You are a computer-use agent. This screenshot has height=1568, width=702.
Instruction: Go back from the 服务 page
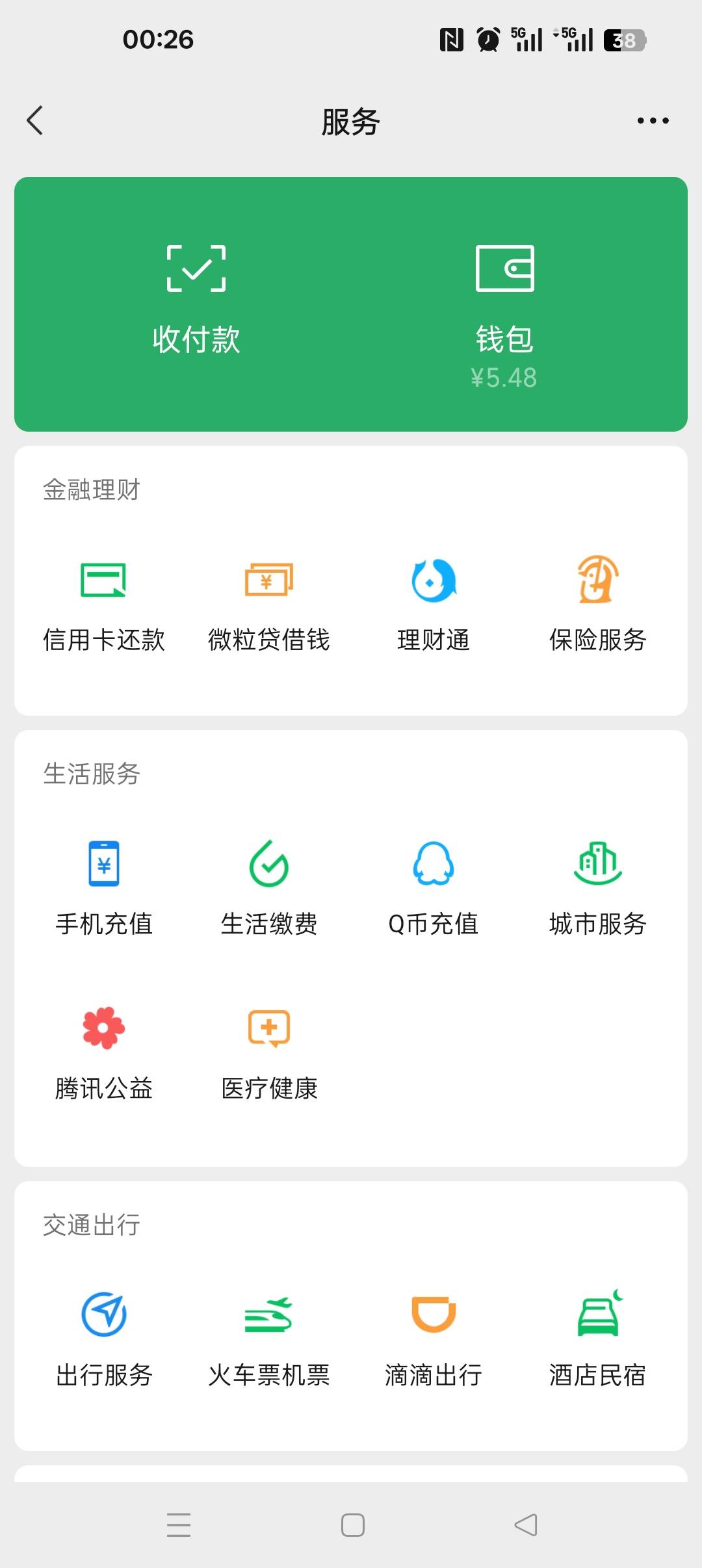(x=36, y=121)
